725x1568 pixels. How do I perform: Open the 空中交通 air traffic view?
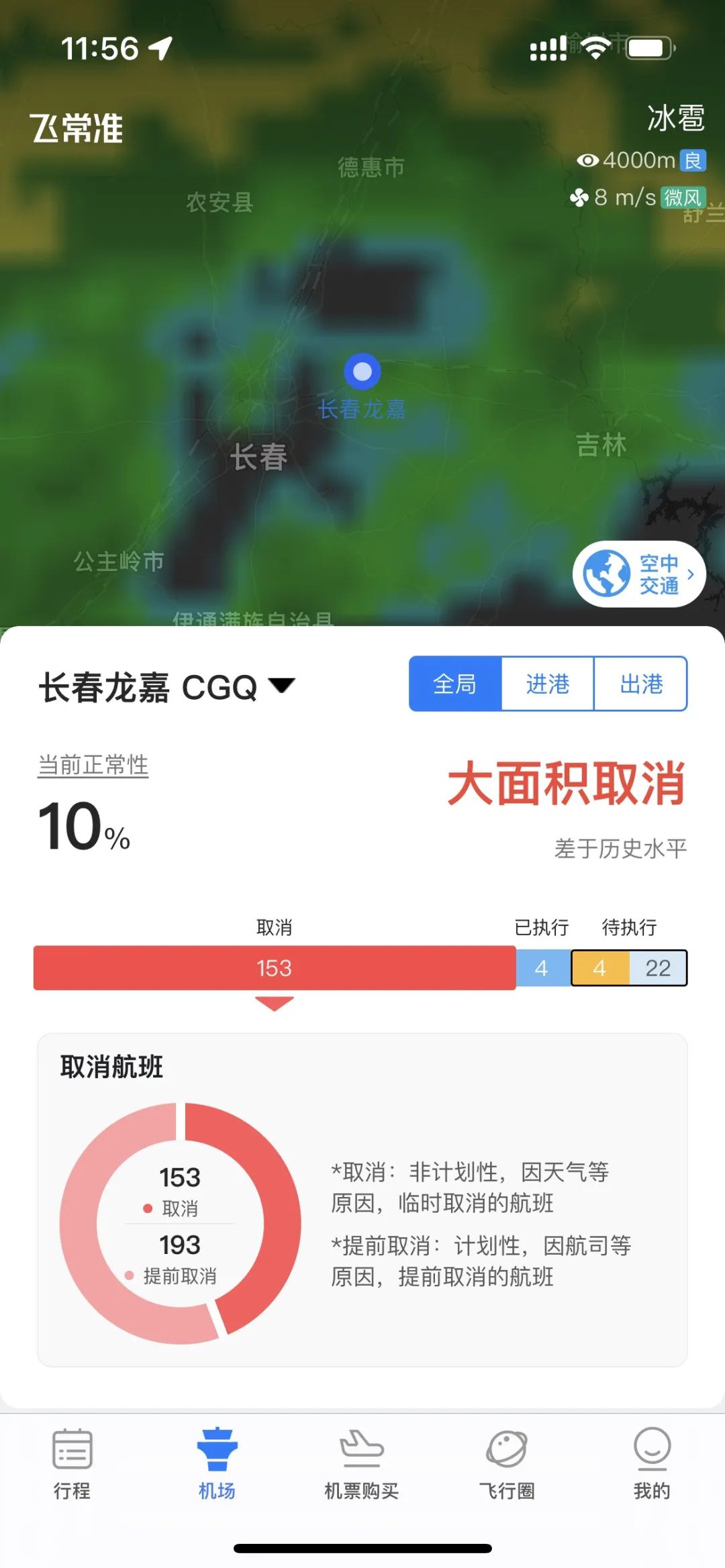[x=638, y=574]
